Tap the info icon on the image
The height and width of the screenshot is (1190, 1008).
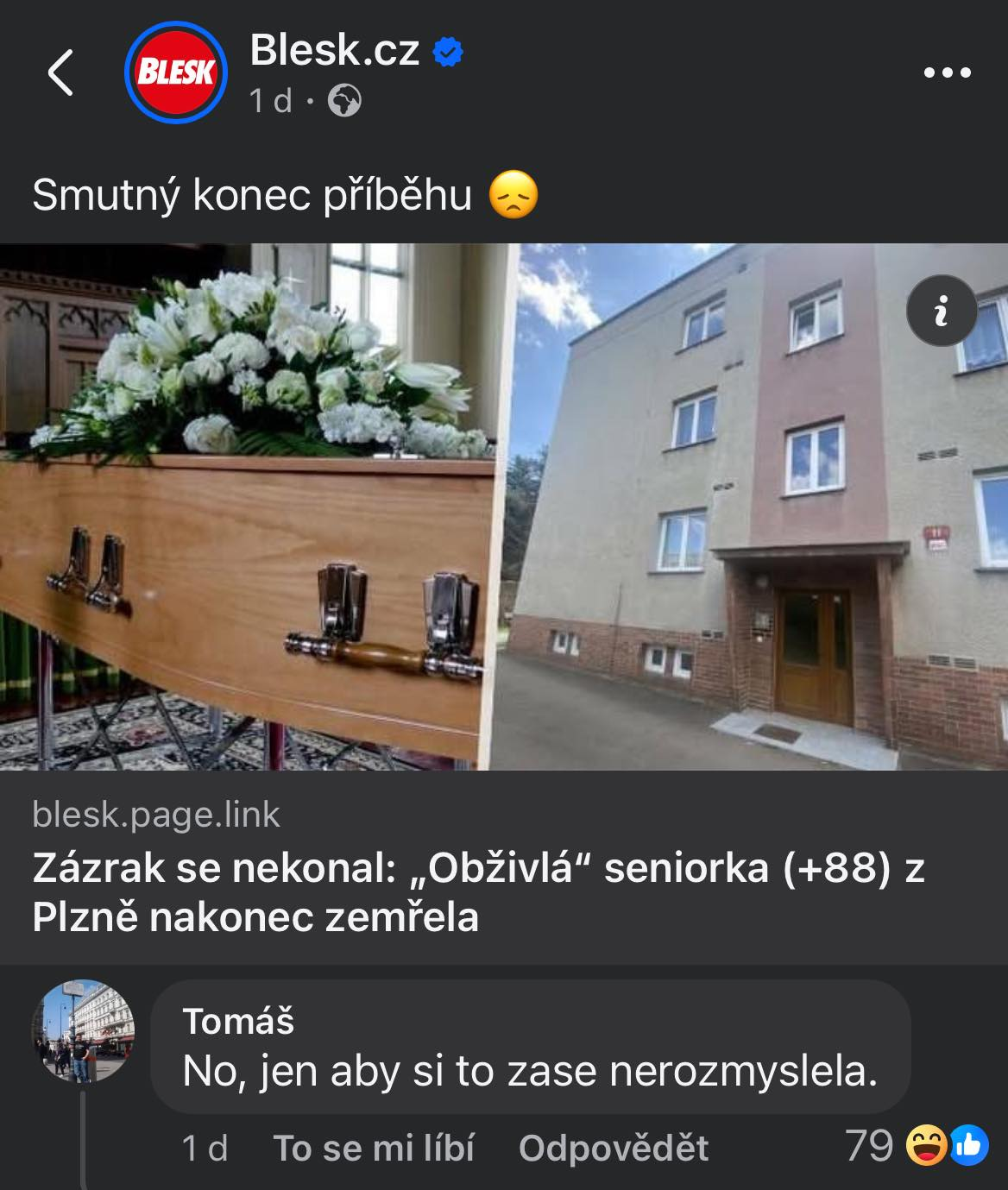click(x=942, y=311)
